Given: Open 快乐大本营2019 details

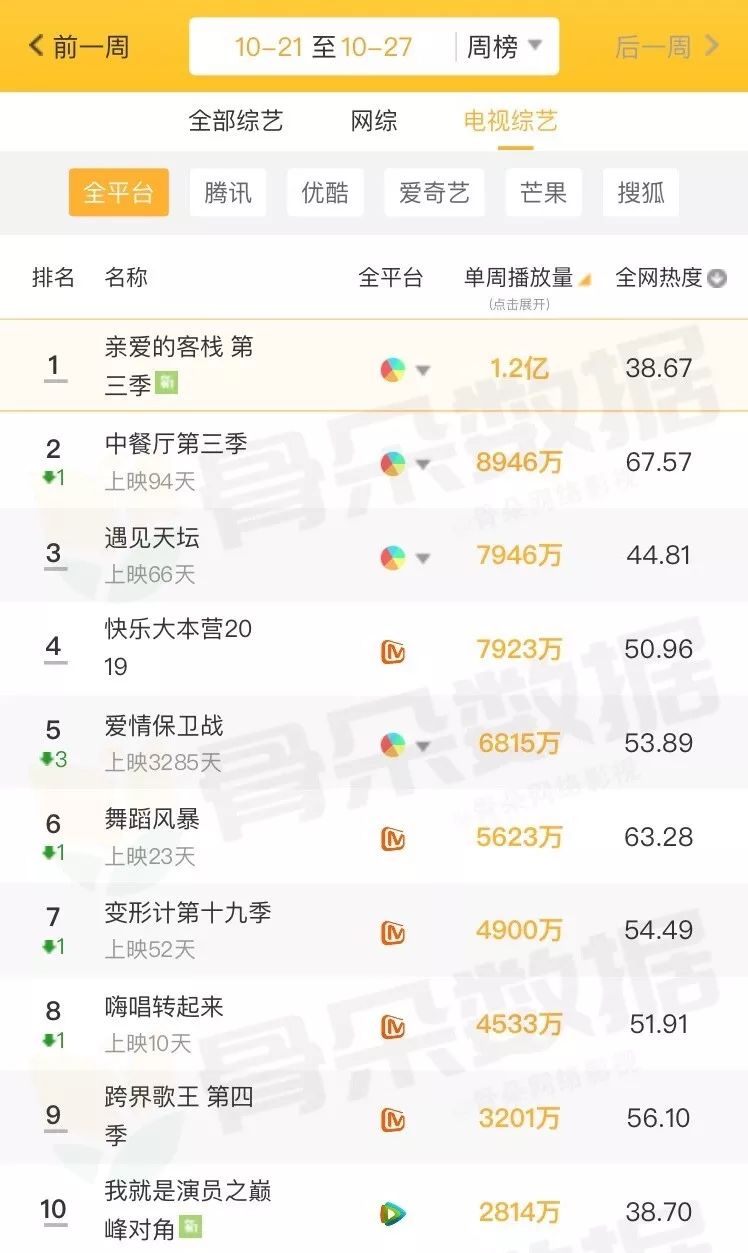Looking at the screenshot, I should point(178,647).
